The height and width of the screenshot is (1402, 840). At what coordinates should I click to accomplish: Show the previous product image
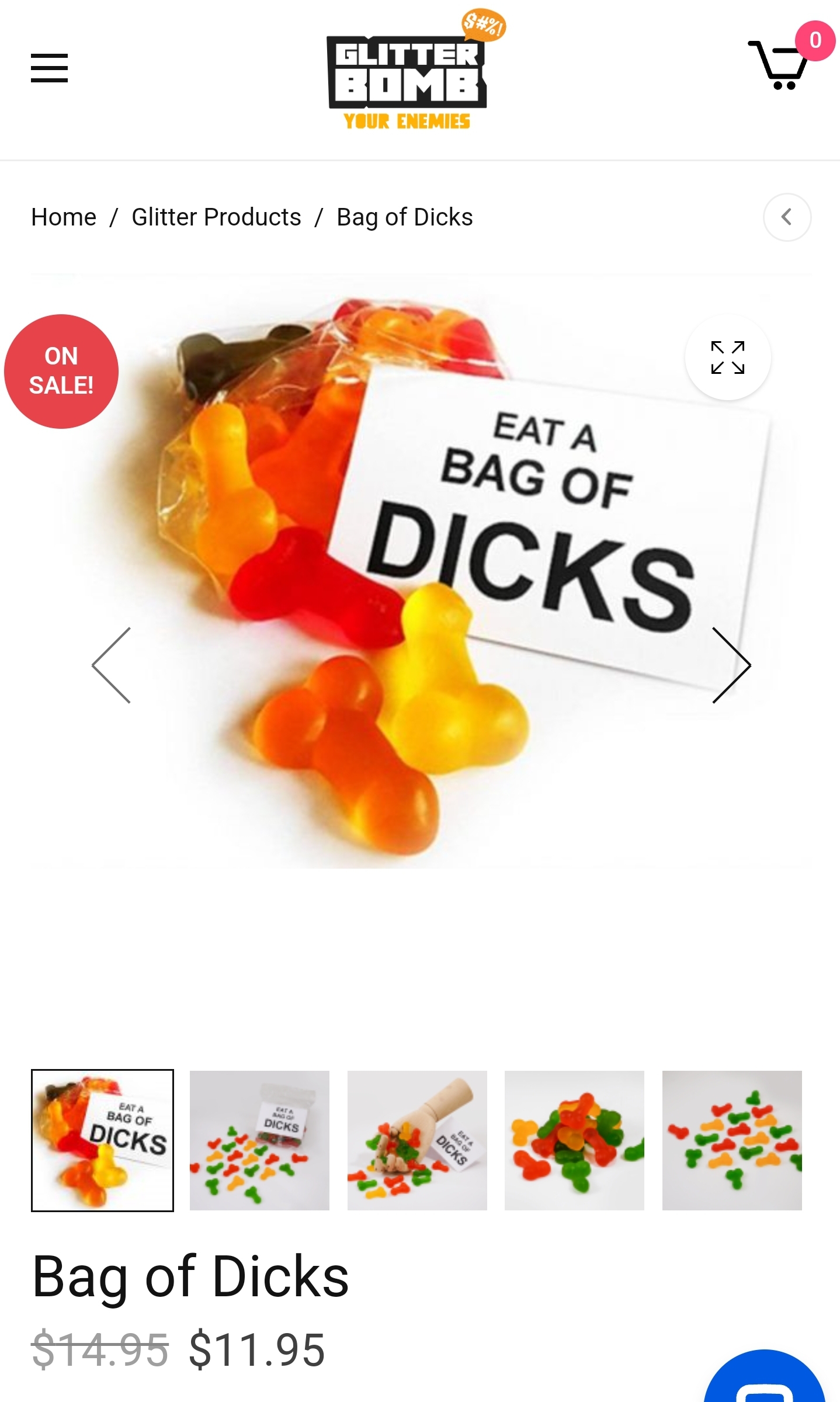pyautogui.click(x=111, y=665)
